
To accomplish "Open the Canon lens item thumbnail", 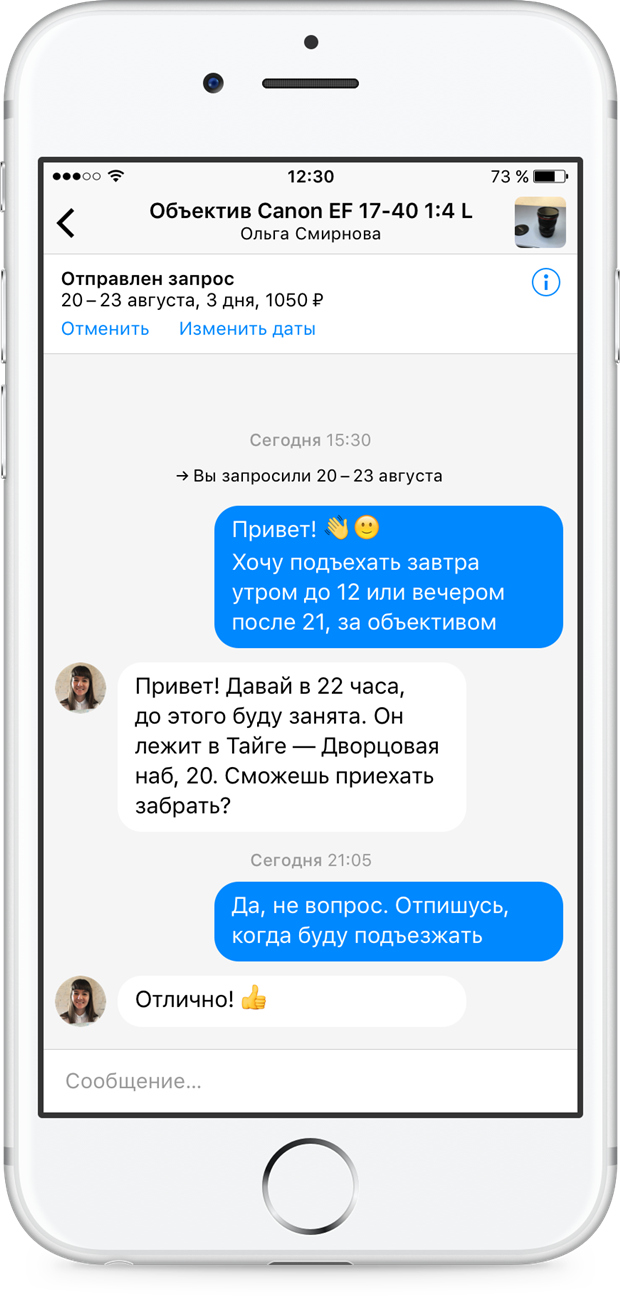I will point(540,222).
